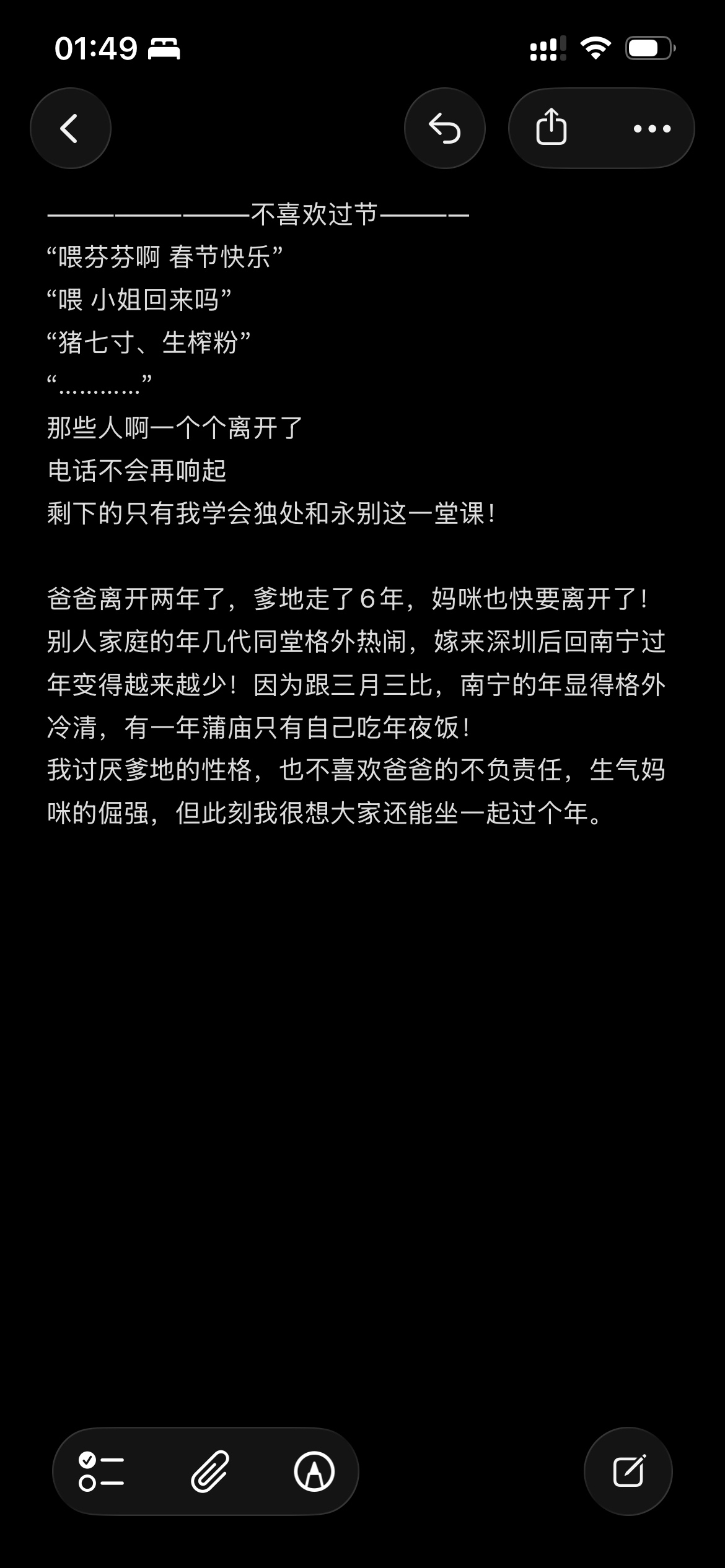Undo the last edit

coord(444,128)
